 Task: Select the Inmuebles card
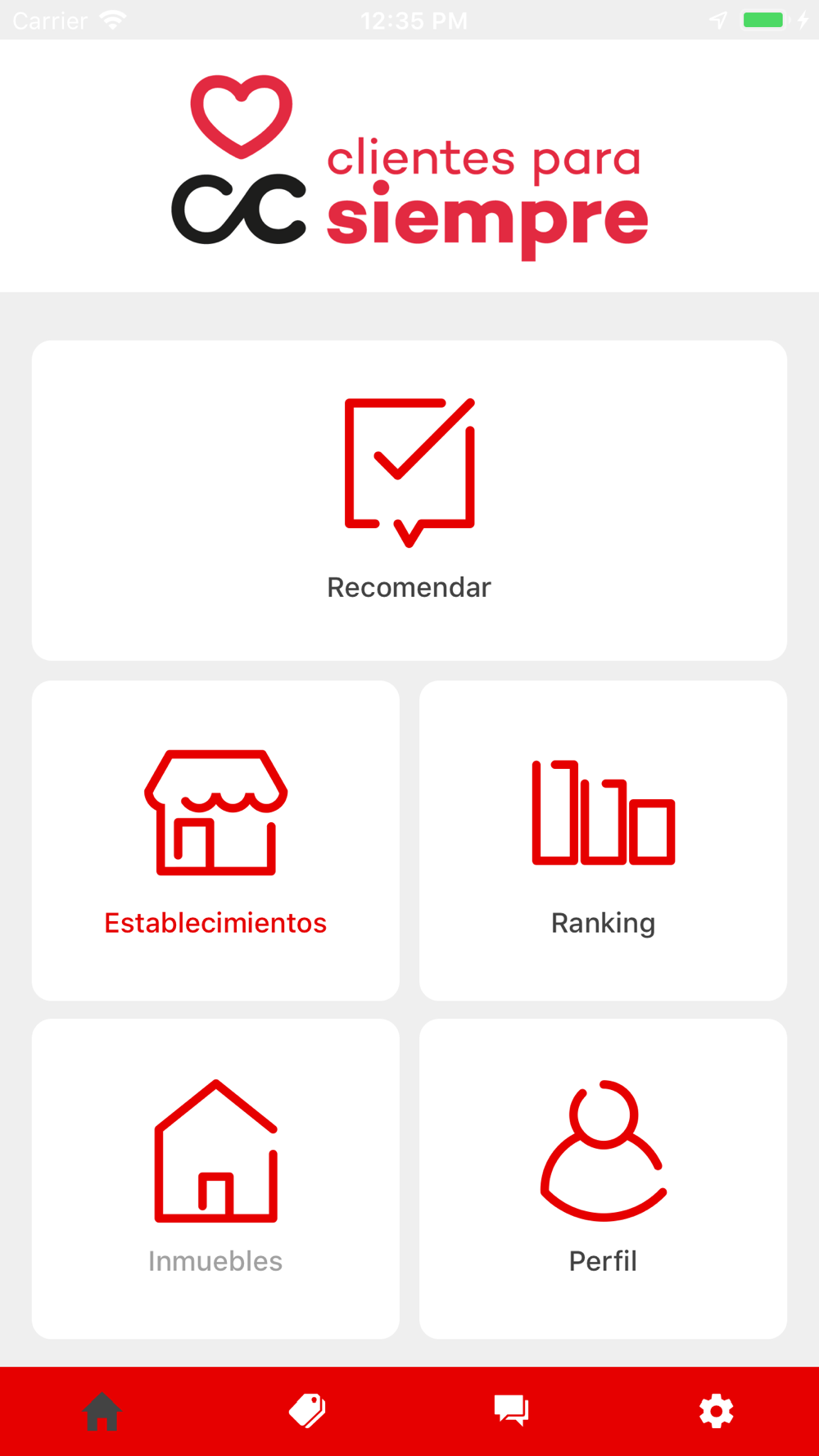[215, 1178]
